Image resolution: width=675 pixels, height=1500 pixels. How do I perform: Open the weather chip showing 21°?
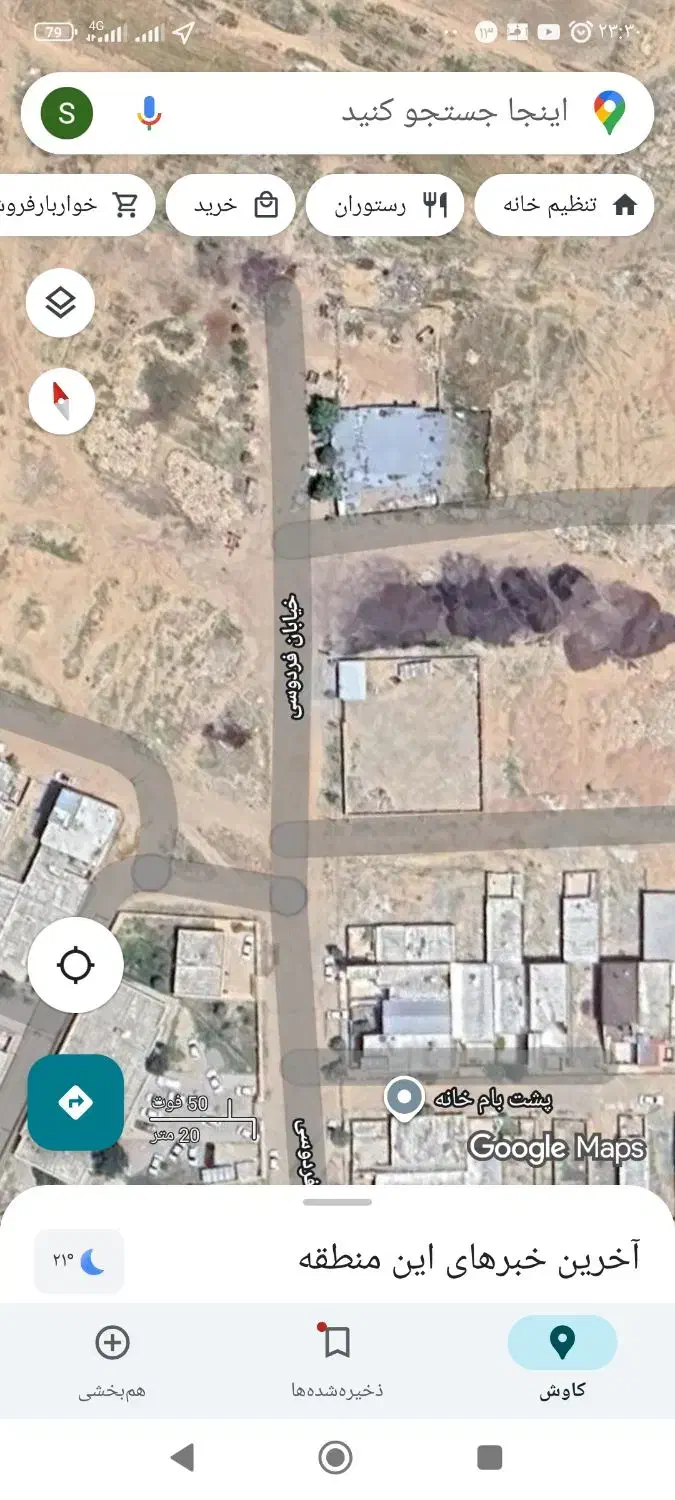tap(79, 1261)
